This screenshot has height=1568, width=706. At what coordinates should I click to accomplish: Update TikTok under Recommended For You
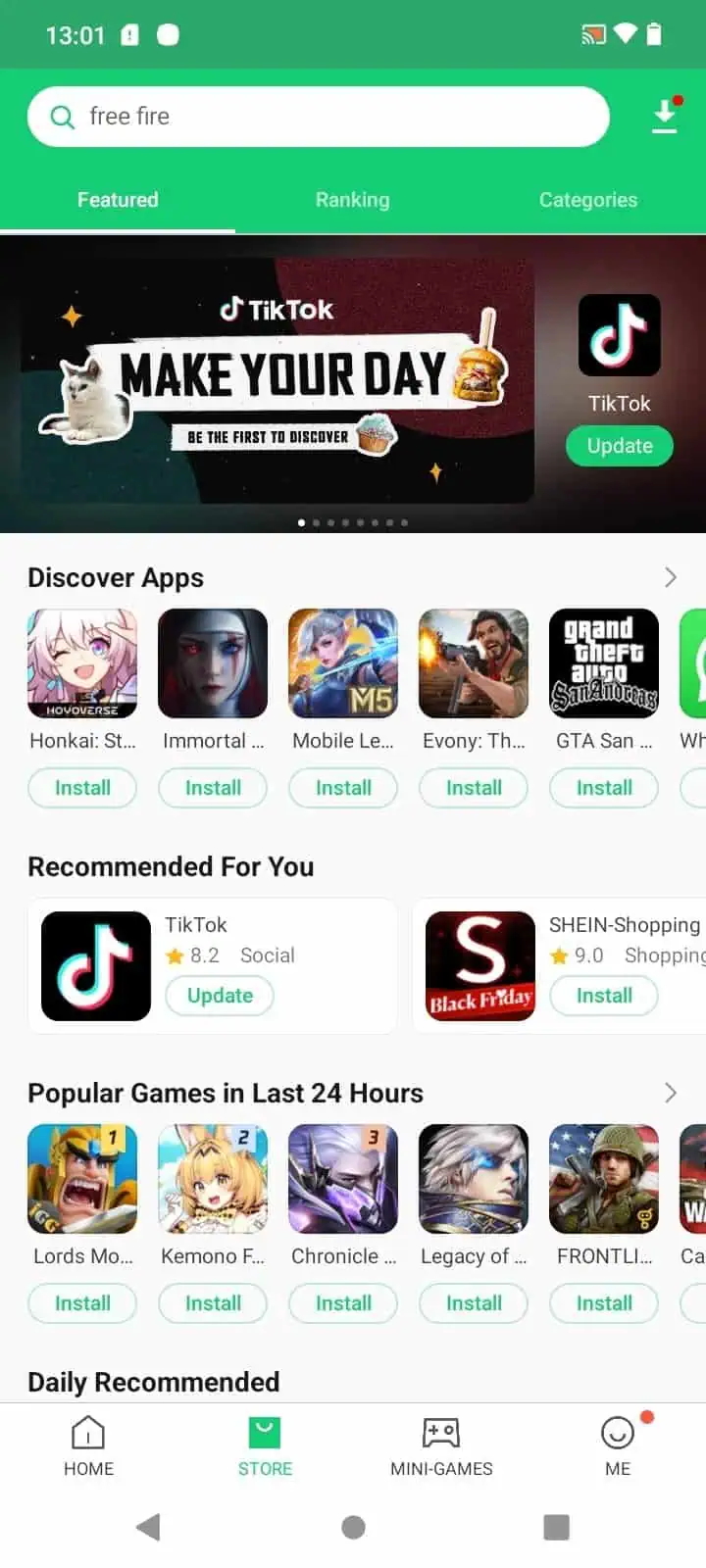point(220,996)
